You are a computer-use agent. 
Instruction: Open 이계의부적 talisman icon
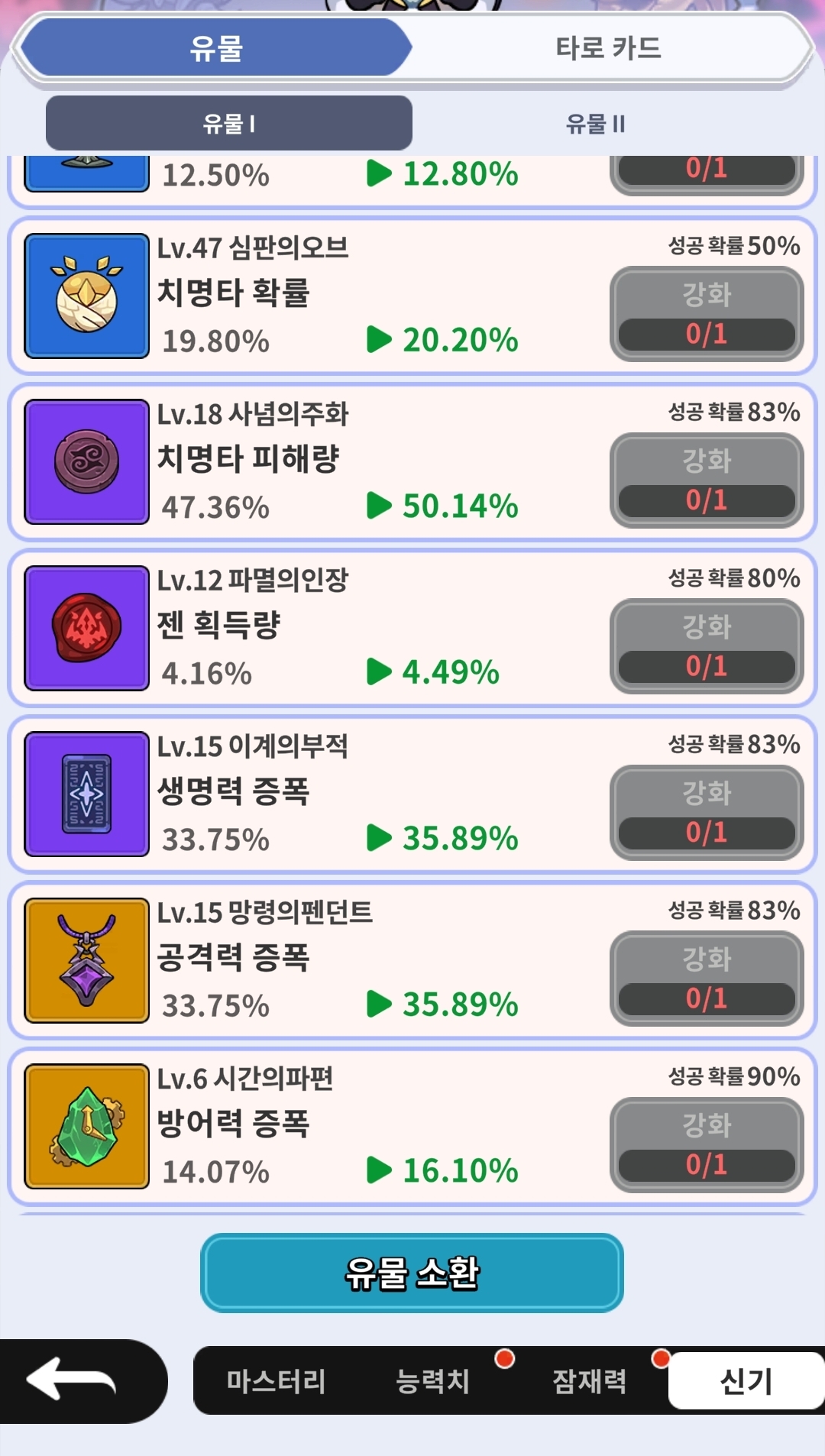[87, 794]
